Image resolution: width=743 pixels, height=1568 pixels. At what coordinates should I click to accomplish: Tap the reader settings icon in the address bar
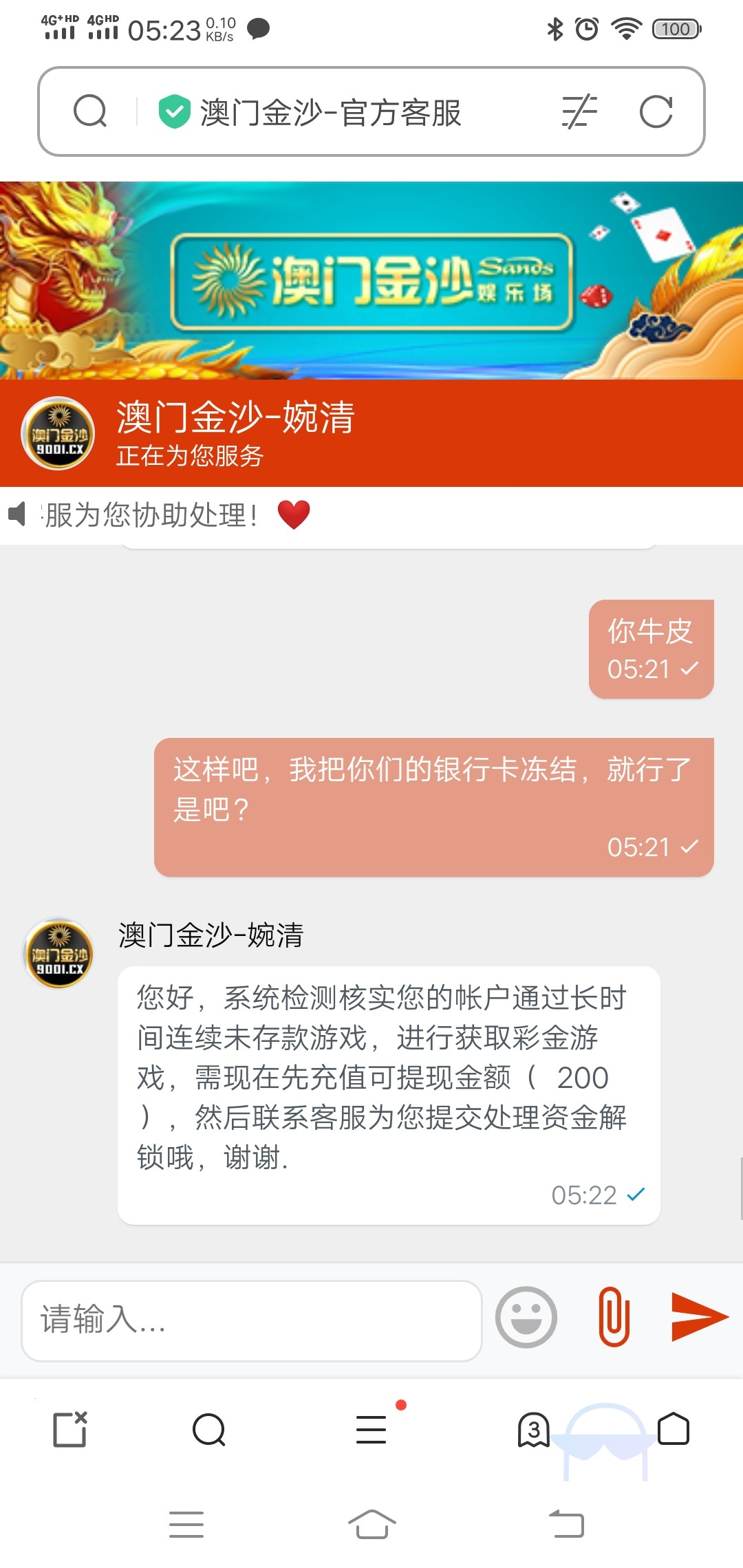579,111
